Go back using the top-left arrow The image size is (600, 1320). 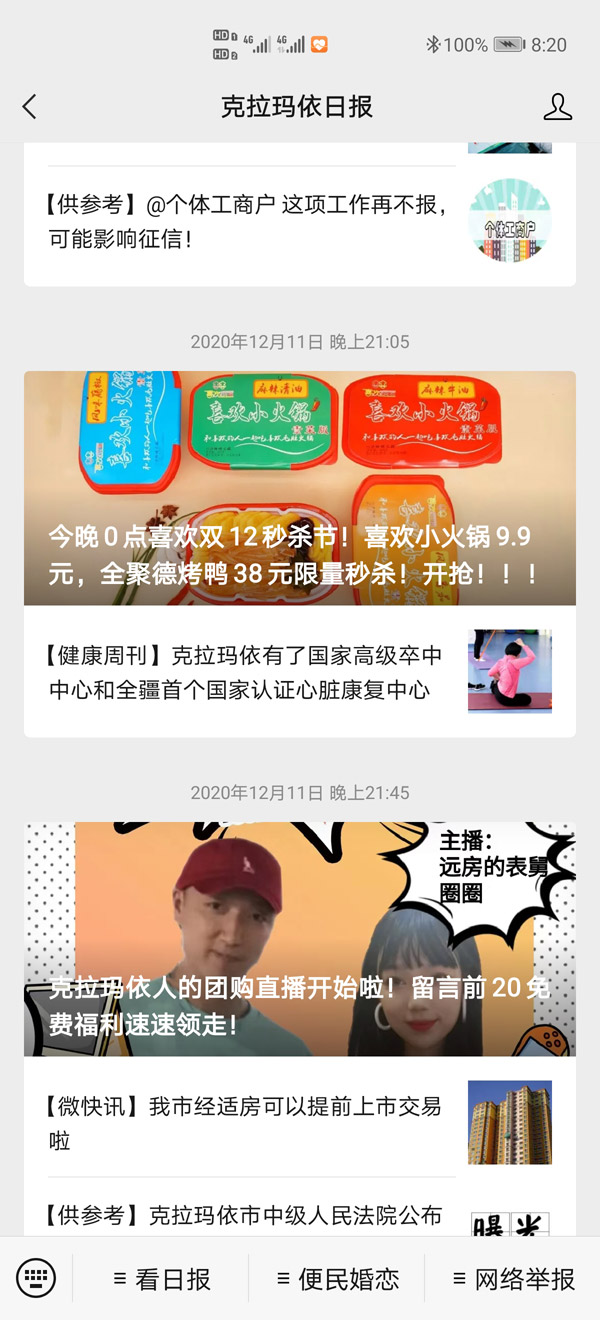coord(30,107)
